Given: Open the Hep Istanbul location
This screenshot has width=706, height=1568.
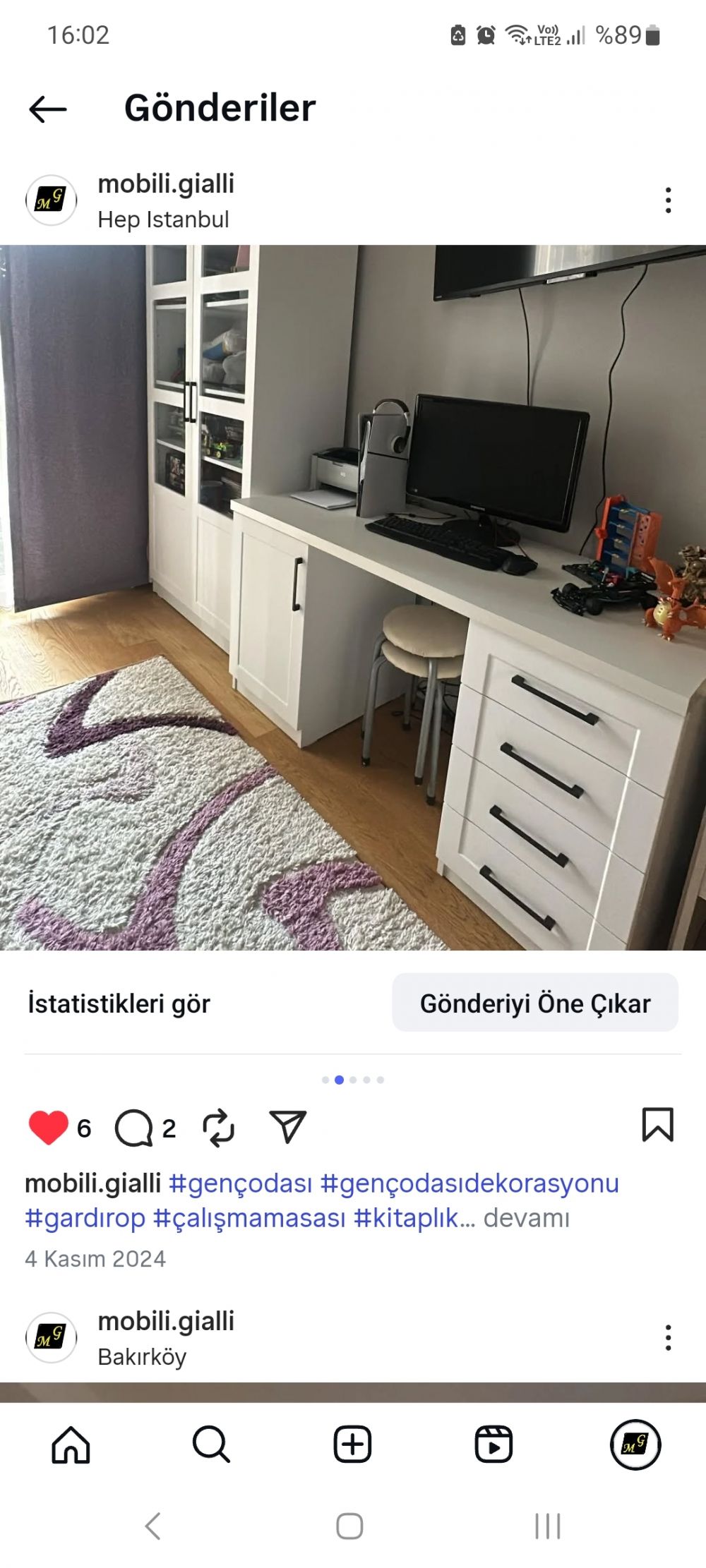Looking at the screenshot, I should point(163,219).
